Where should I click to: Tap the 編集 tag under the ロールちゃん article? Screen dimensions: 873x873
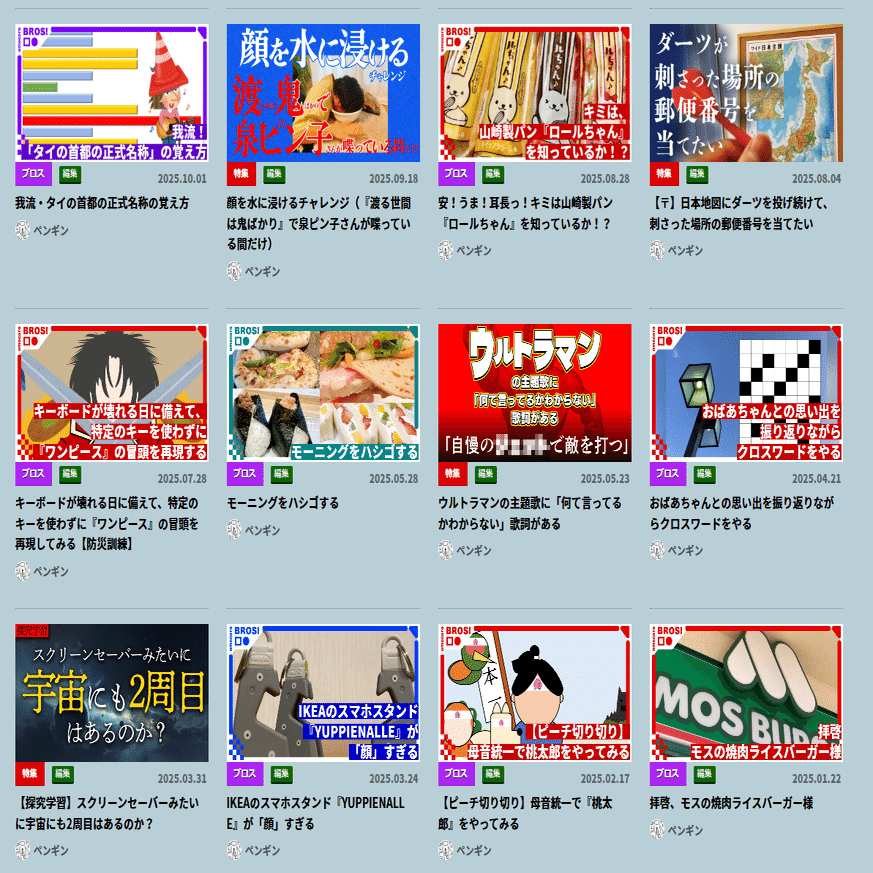485,174
